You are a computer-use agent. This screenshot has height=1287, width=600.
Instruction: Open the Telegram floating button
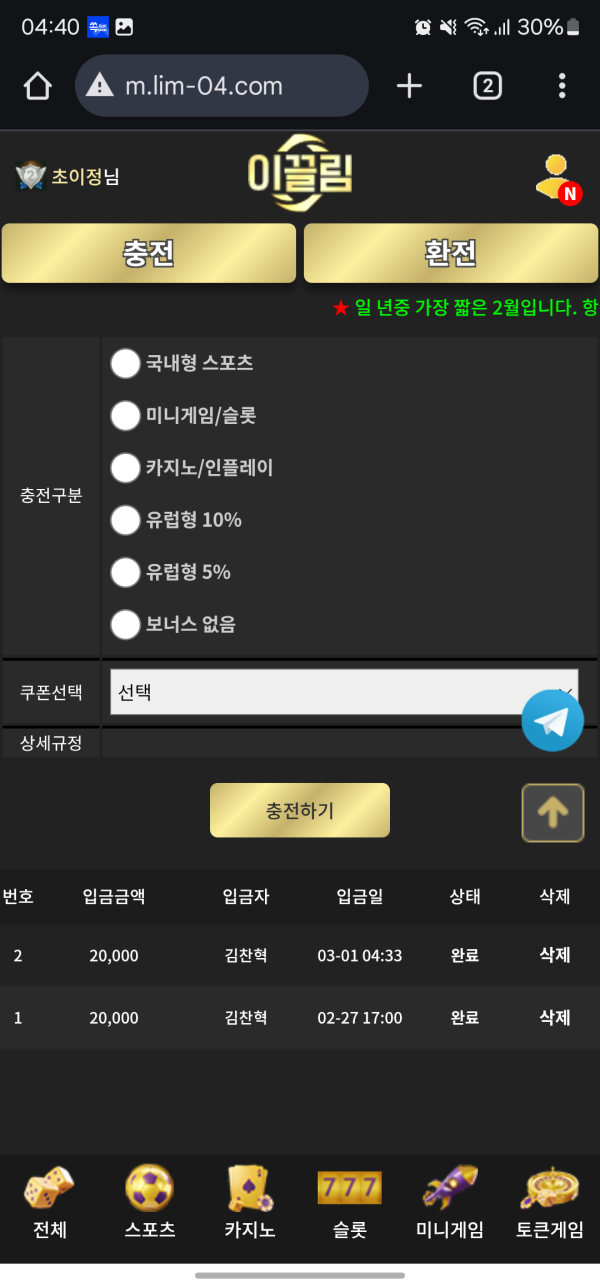pos(552,720)
